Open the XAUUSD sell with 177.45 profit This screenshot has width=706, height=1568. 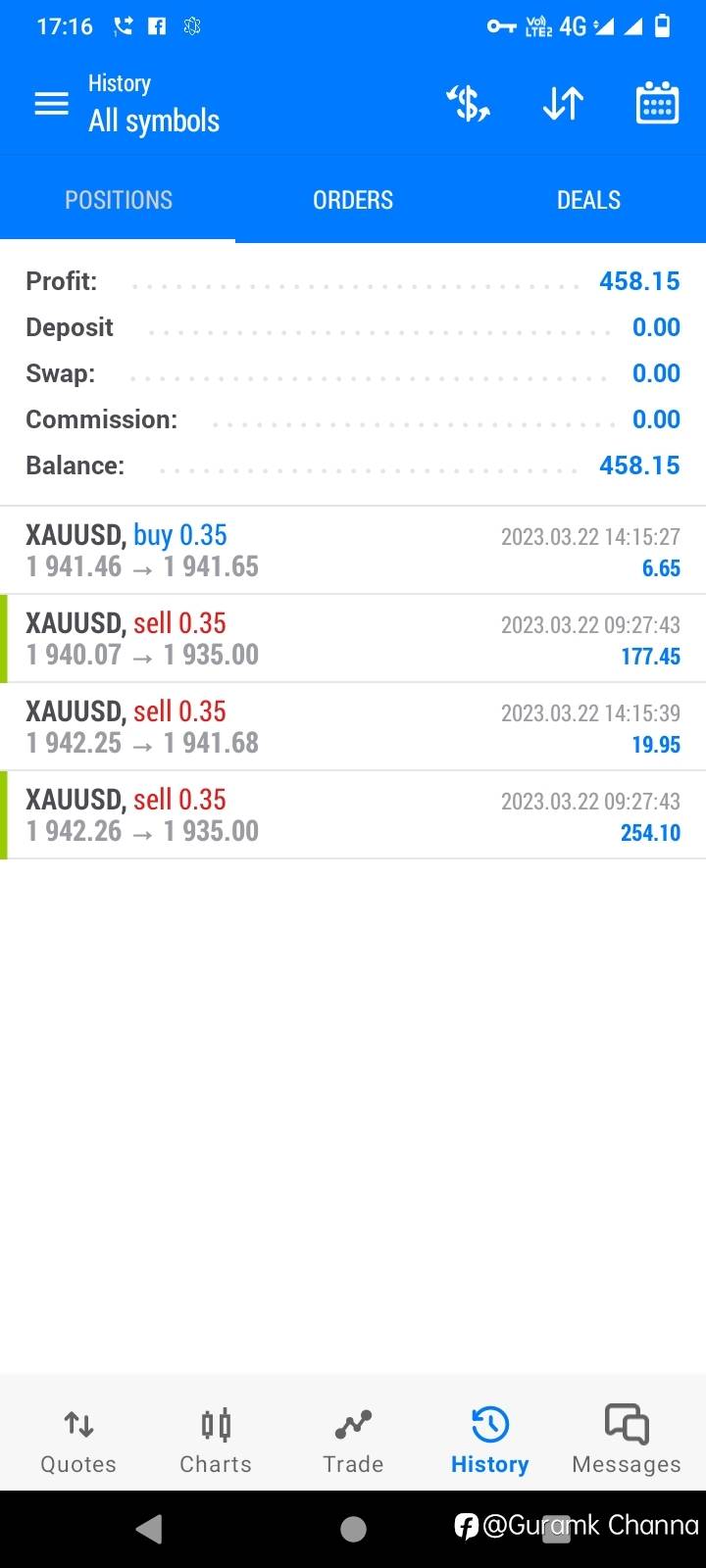tap(353, 639)
